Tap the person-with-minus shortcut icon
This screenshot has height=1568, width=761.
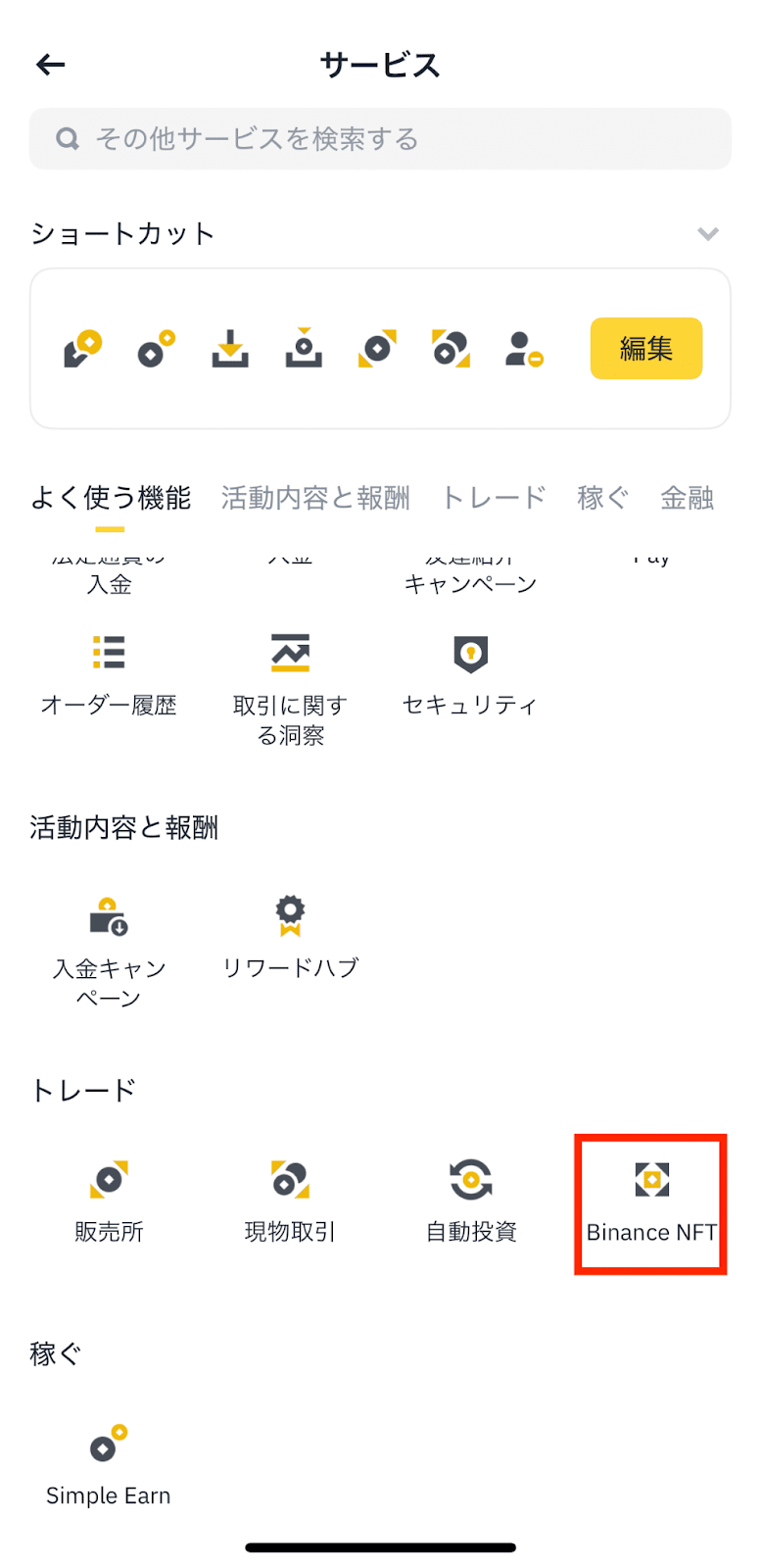[x=524, y=348]
